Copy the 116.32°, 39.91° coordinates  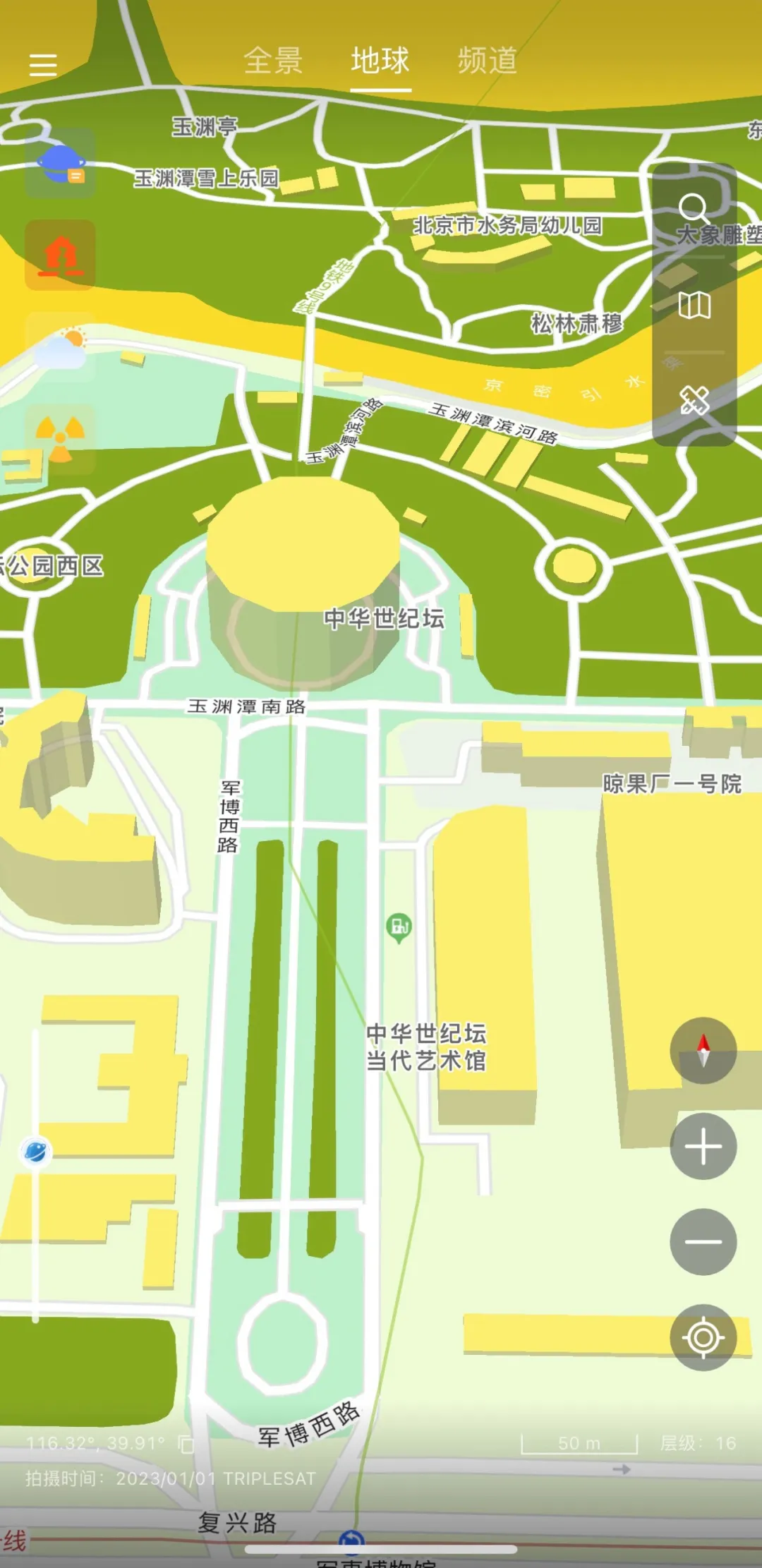(x=186, y=1444)
